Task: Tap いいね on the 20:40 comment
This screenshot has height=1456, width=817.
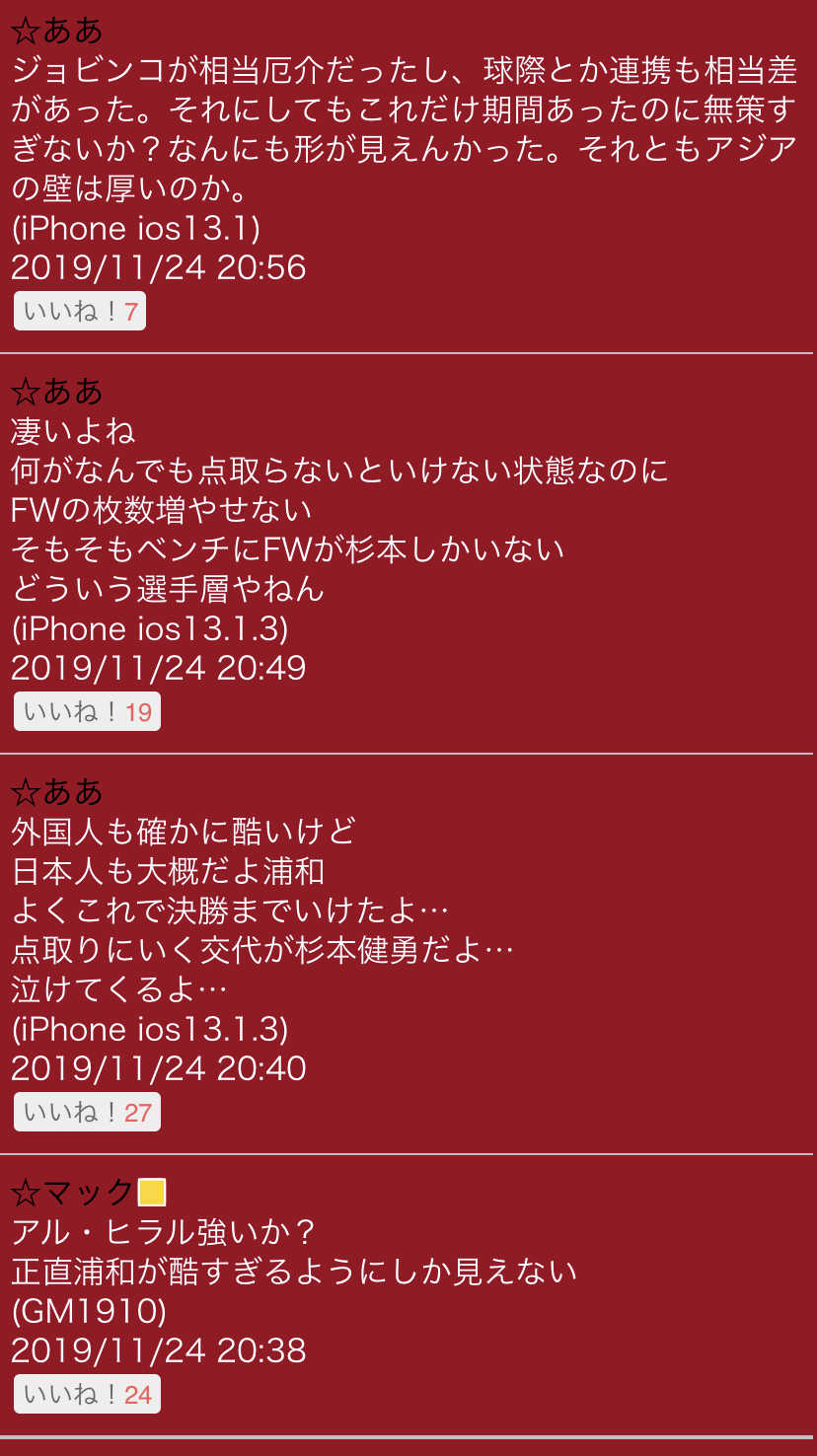Action: 87,1113
